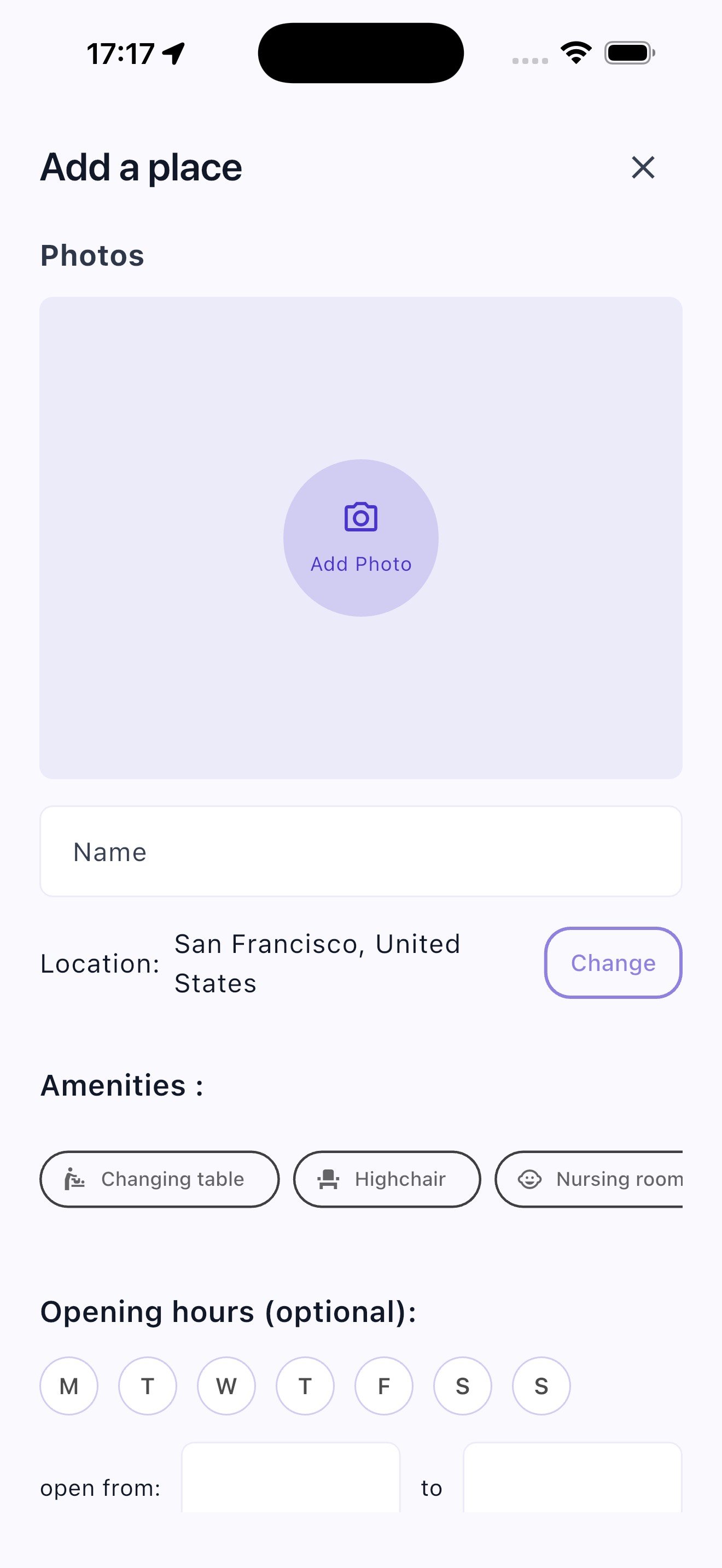Open the 'open from' time selector
Viewport: 722px width, 1568px height.
(290, 1485)
